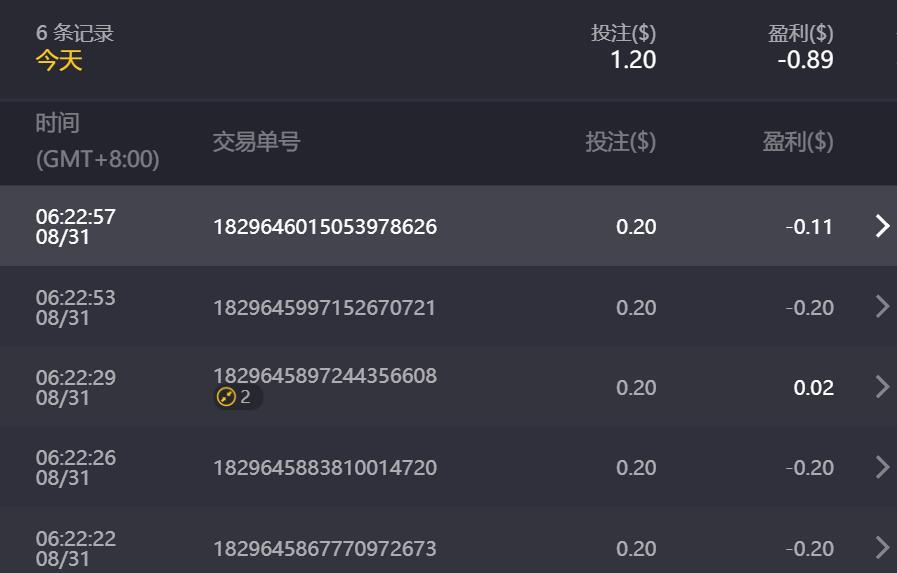The width and height of the screenshot is (897, 573).
Task: Open record 1829645867770972673 details
Action: [x=882, y=547]
